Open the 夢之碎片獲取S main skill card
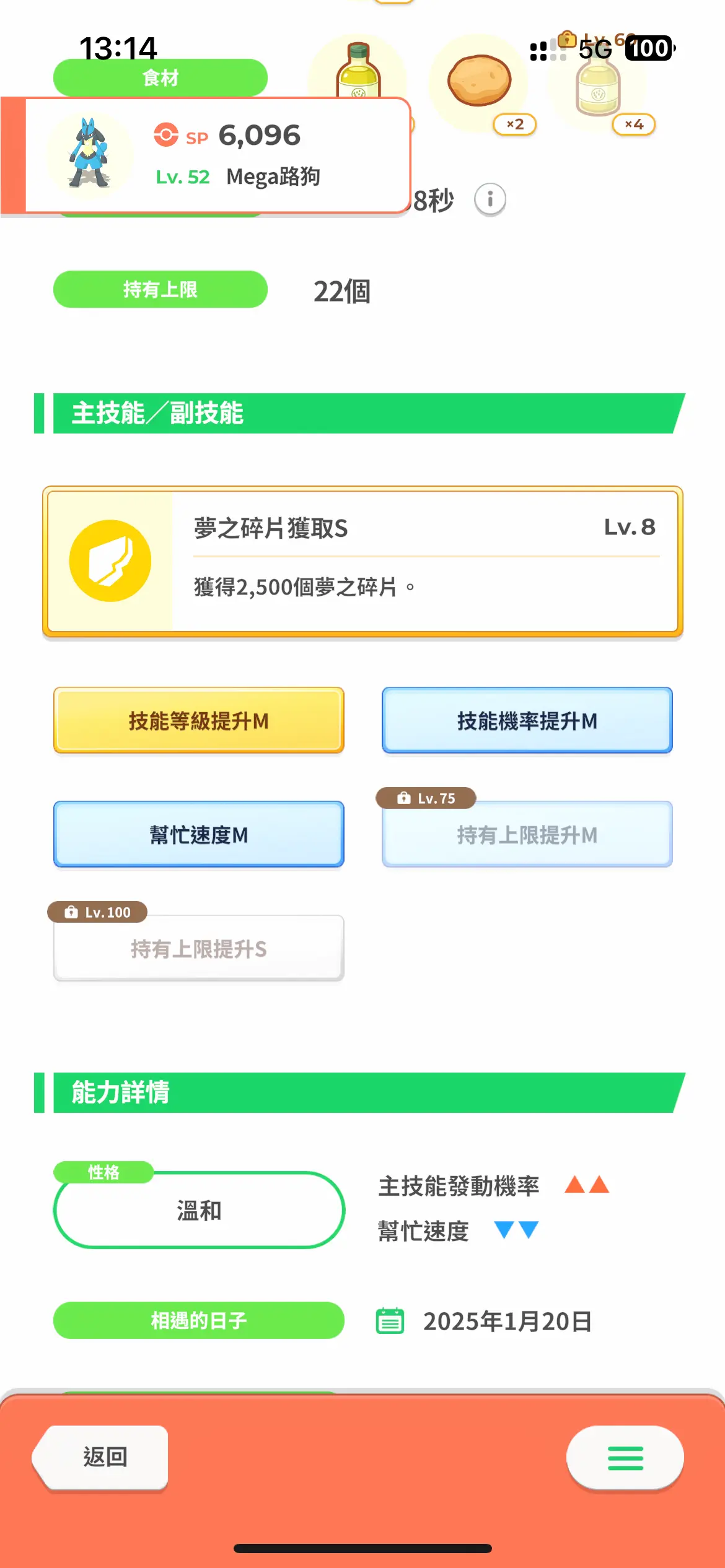Image resolution: width=725 pixels, height=1568 pixels. click(x=362, y=562)
